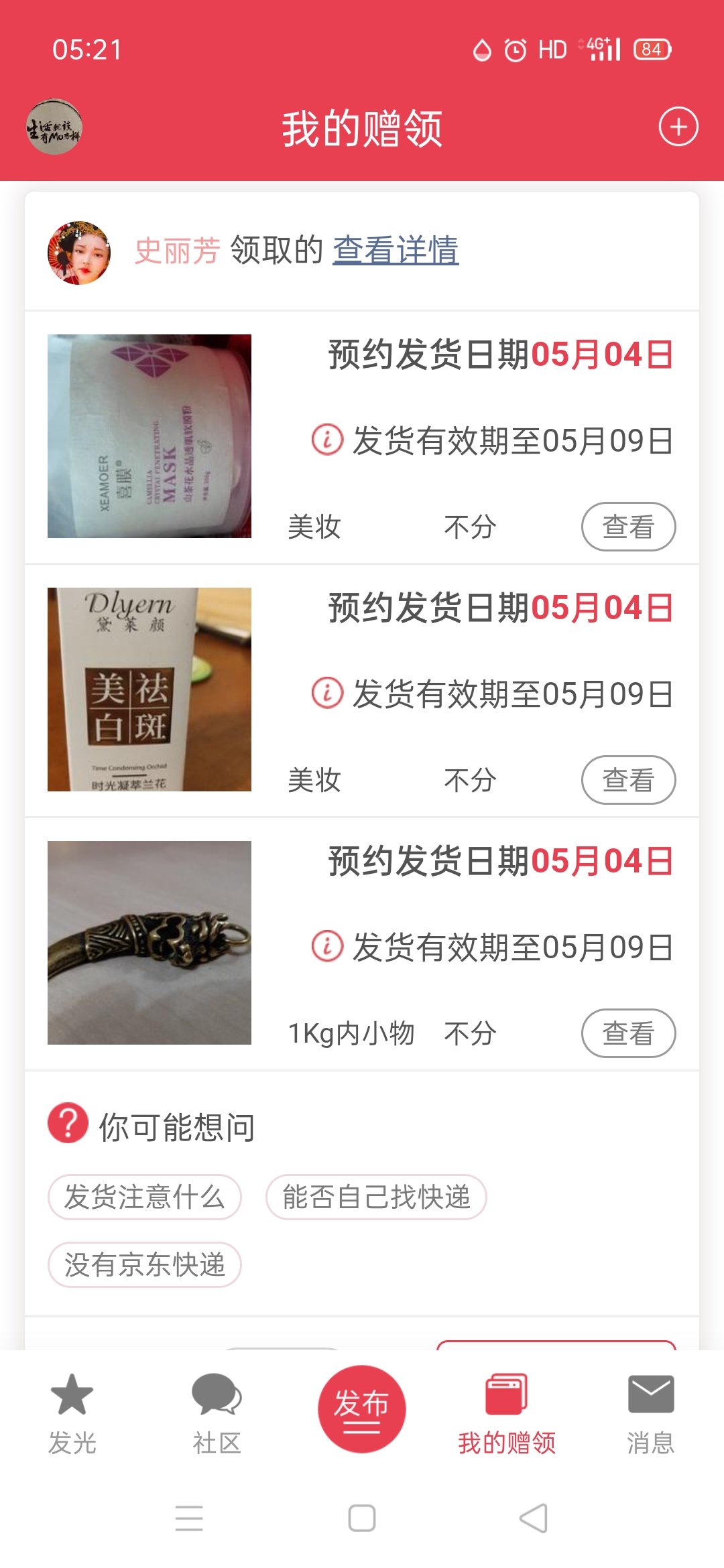Tap 查看 for the 1Kg内小物 item

(627, 1033)
